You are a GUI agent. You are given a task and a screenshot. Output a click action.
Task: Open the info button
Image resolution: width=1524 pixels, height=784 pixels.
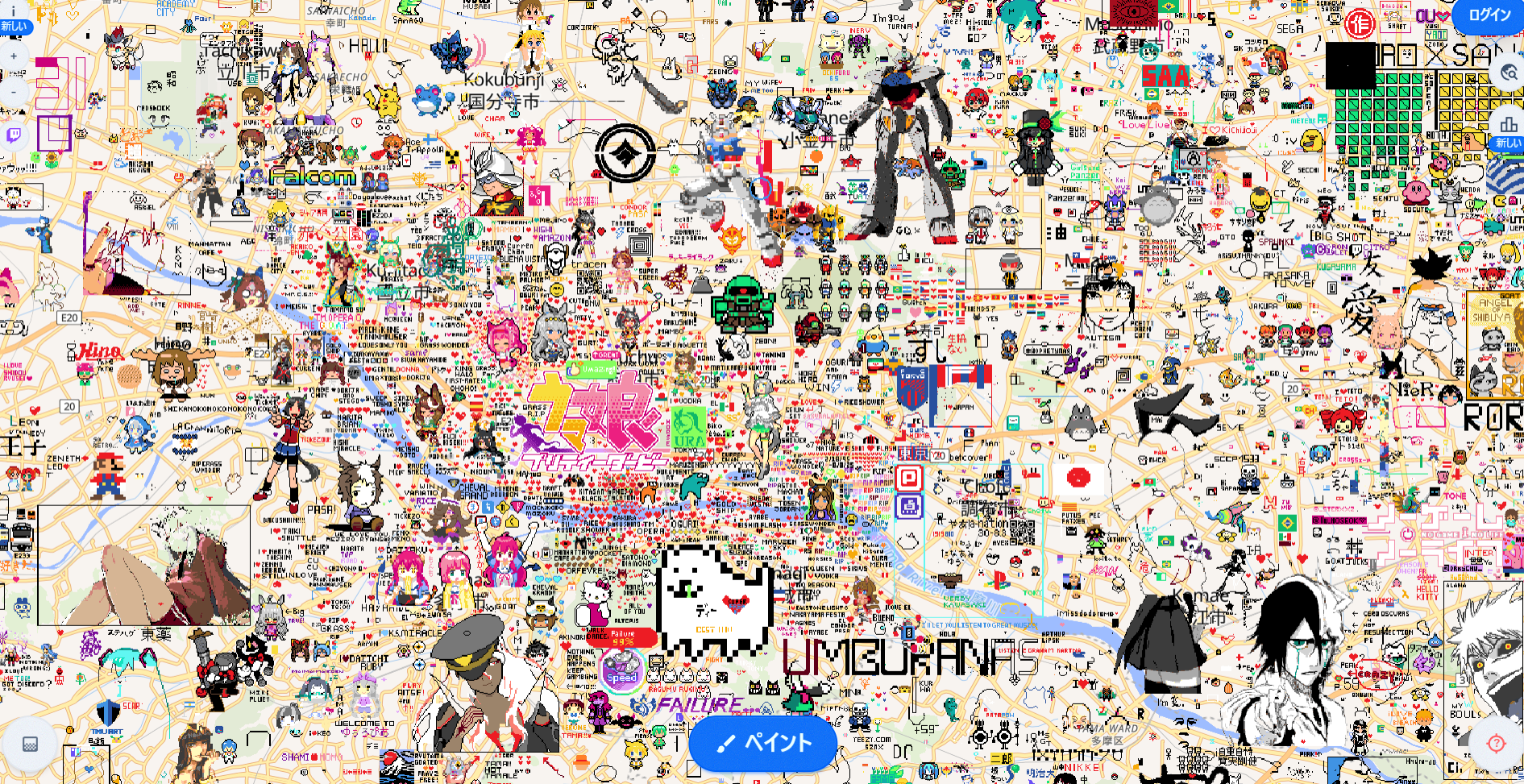(14, 10)
